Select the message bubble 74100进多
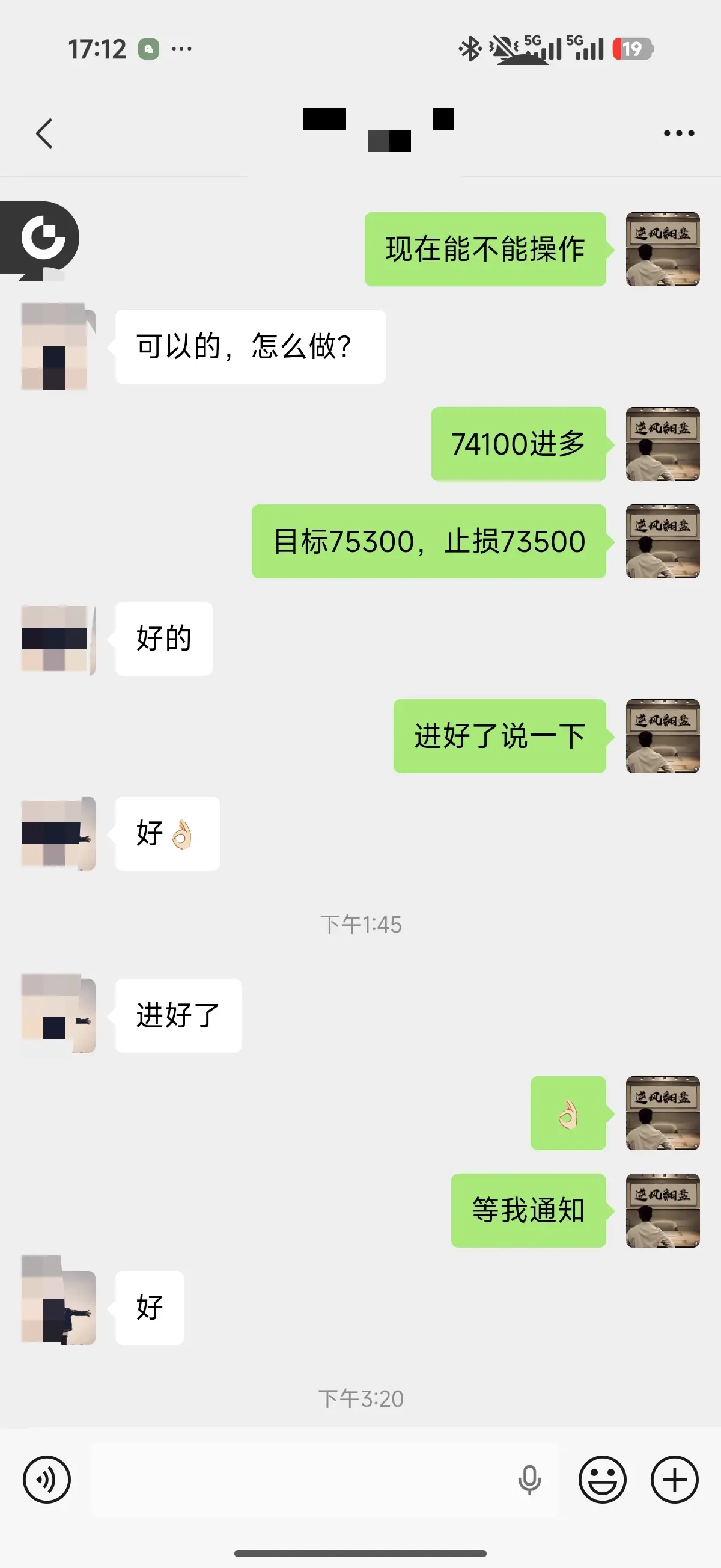This screenshot has height=1568, width=721. (x=519, y=443)
